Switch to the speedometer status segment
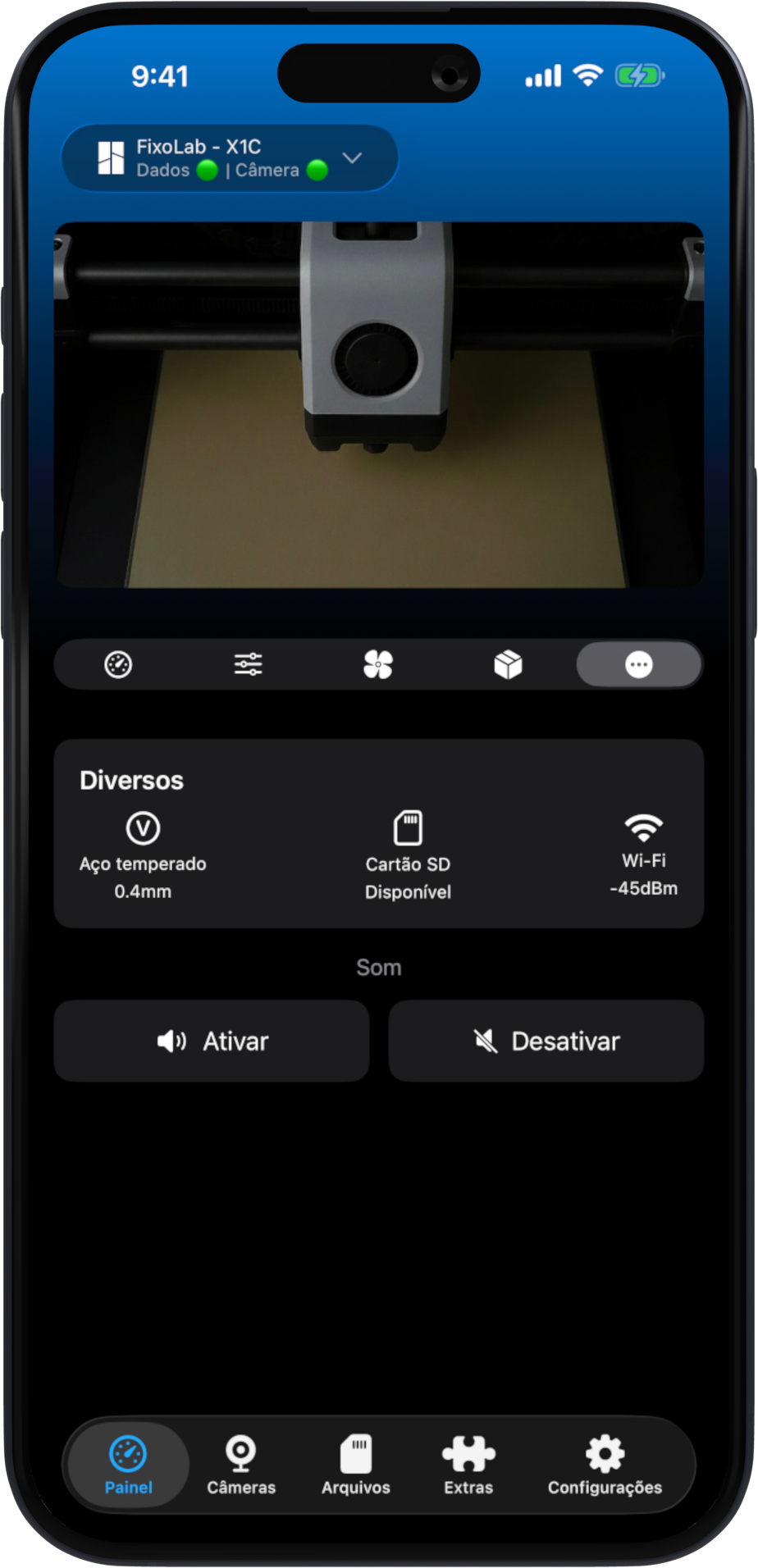 coord(119,664)
